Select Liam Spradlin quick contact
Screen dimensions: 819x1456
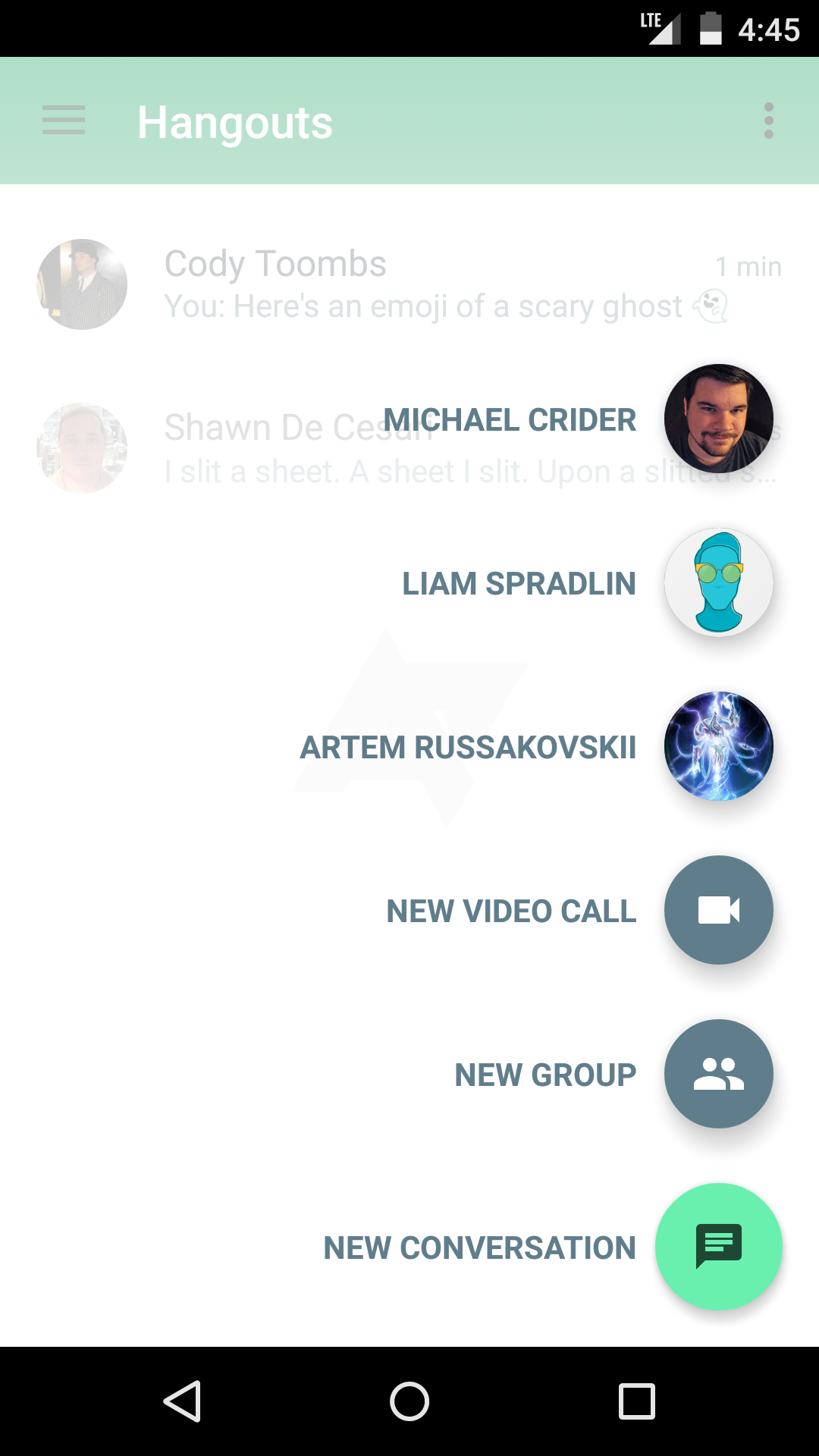tap(718, 582)
